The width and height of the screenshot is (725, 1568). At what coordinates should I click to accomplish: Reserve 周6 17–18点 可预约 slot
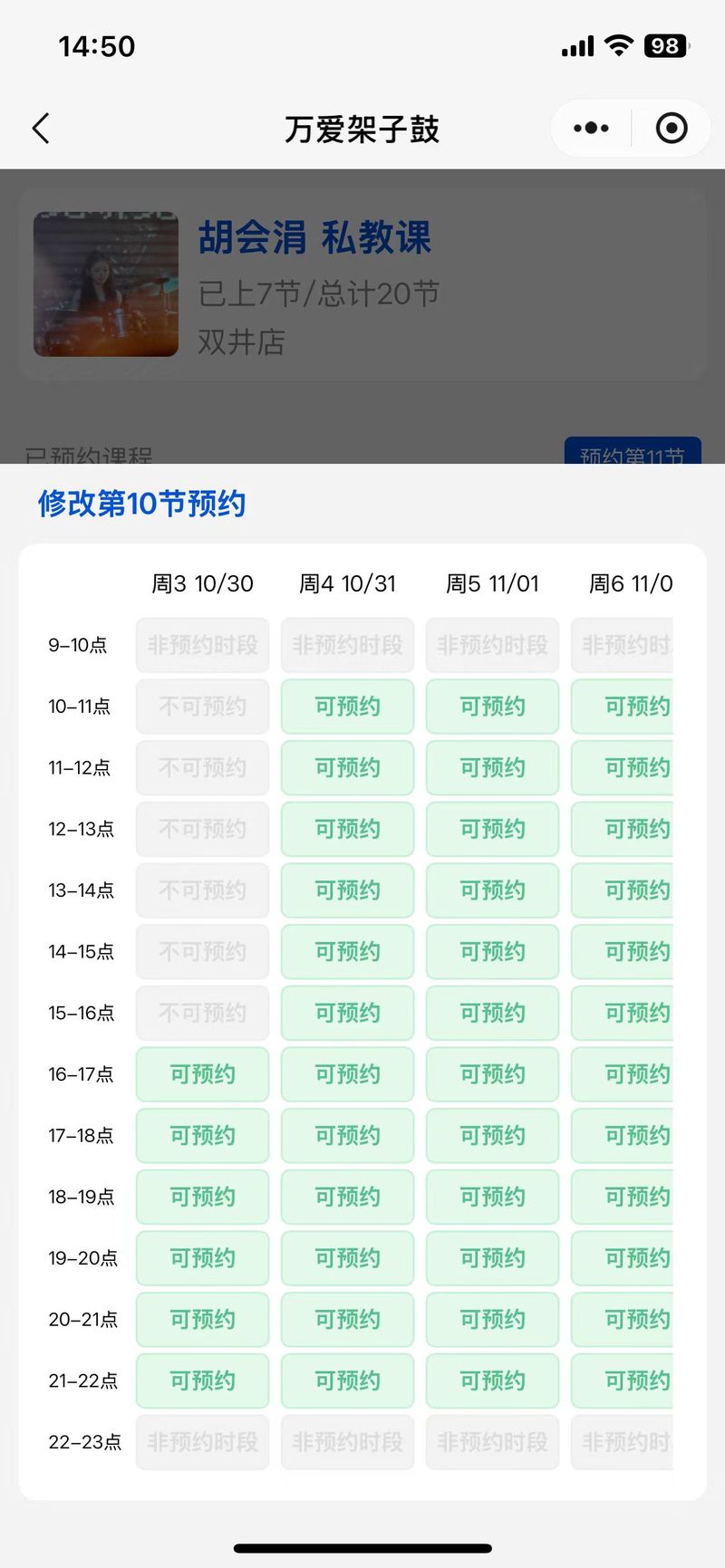(x=623, y=1136)
